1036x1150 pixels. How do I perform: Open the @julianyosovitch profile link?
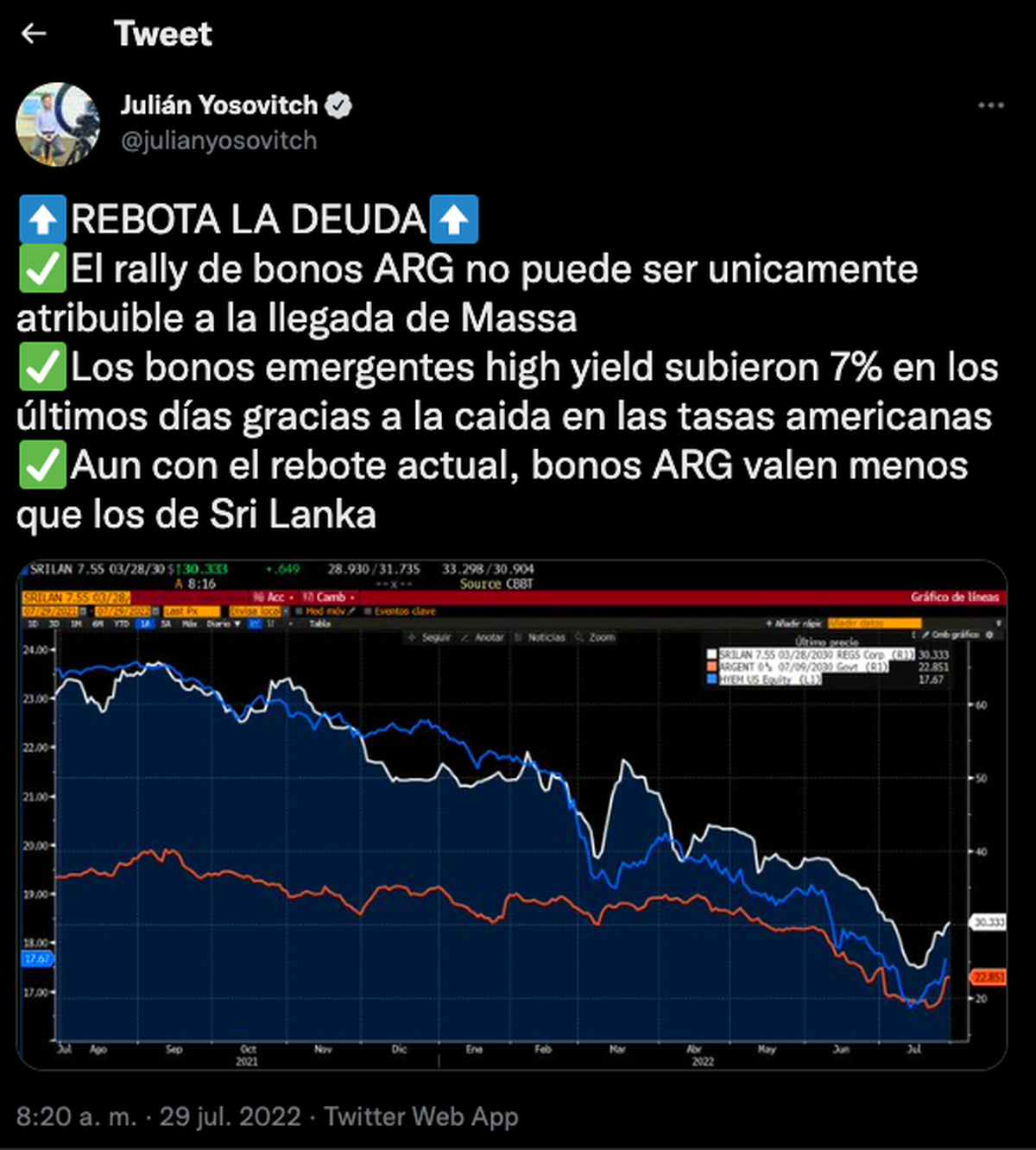click(x=218, y=141)
